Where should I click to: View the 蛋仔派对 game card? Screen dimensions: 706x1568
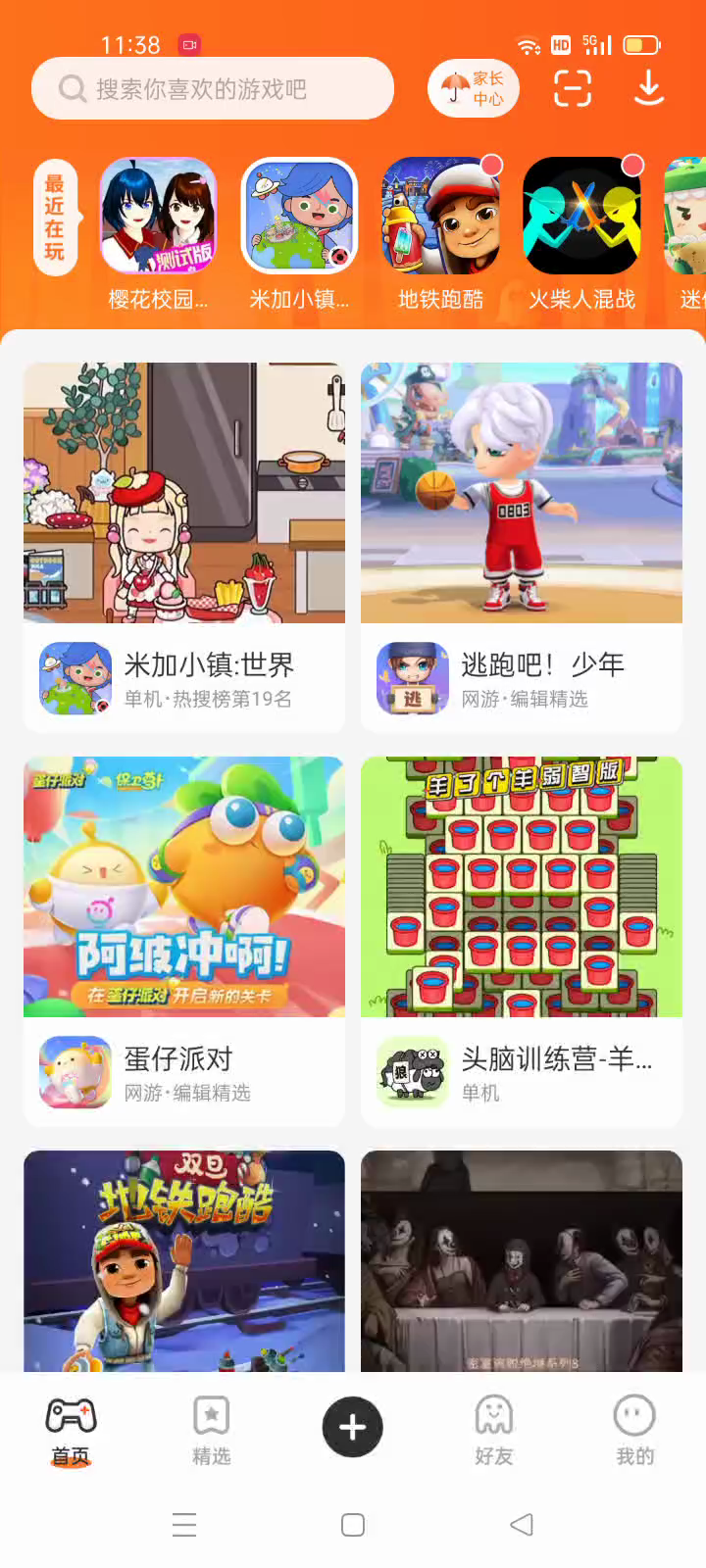[184, 941]
